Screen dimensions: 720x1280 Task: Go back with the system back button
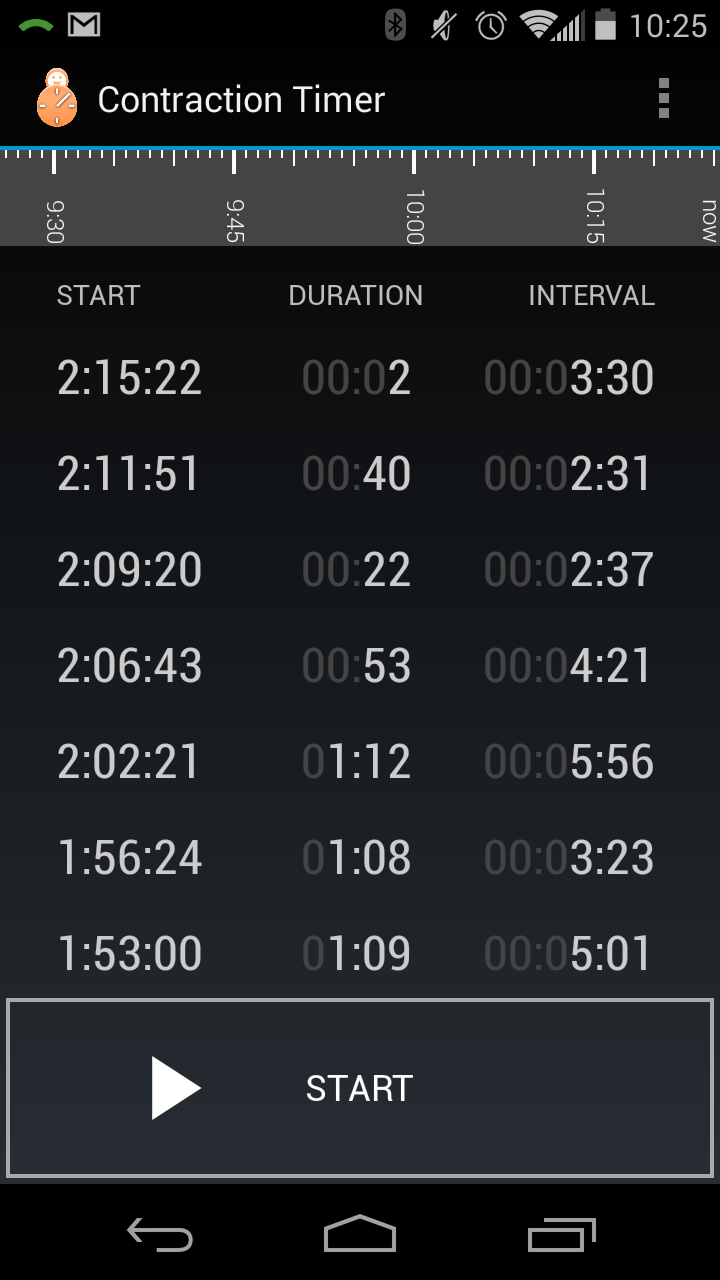[x=160, y=1236]
